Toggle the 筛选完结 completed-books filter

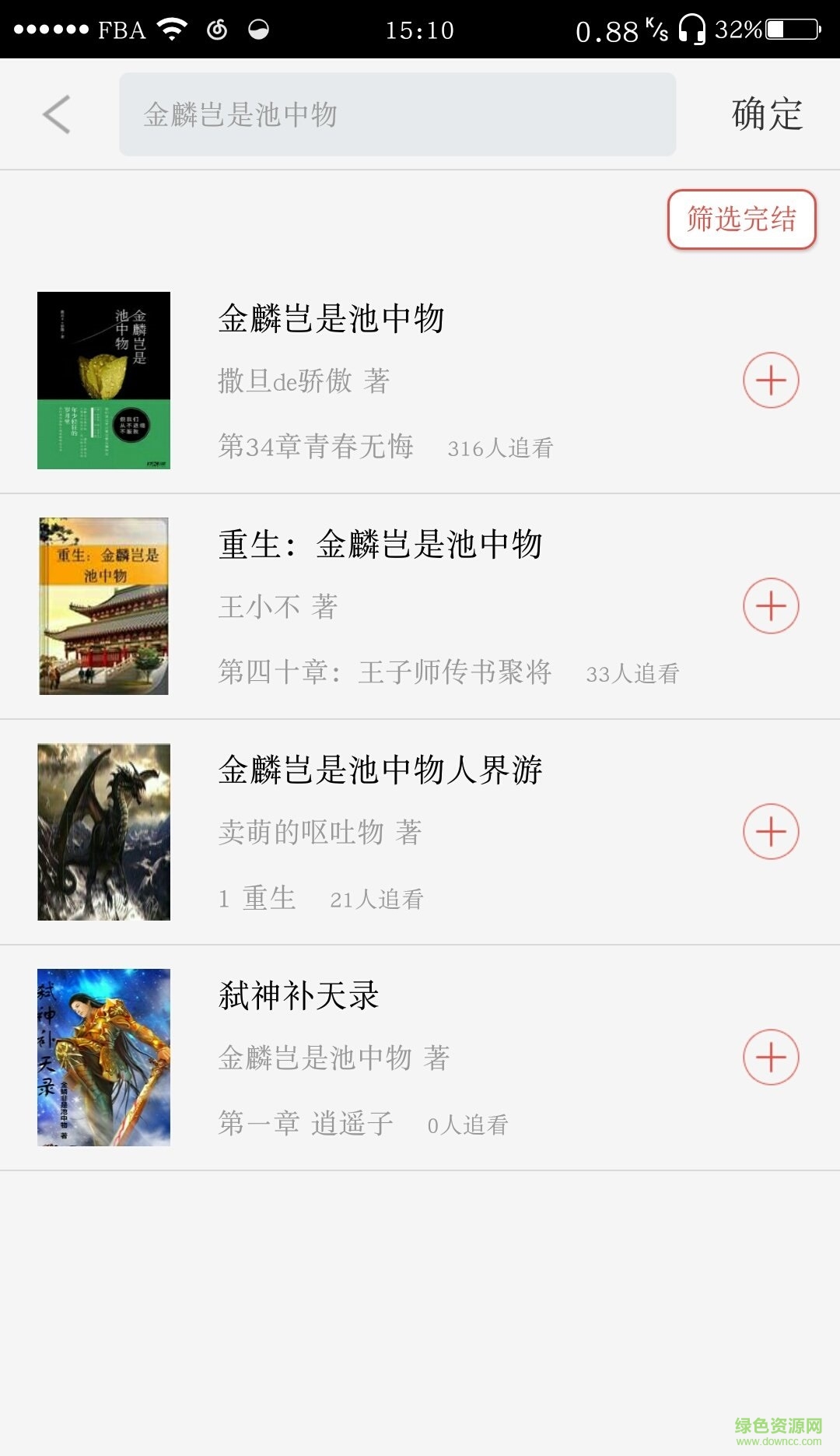point(740,220)
